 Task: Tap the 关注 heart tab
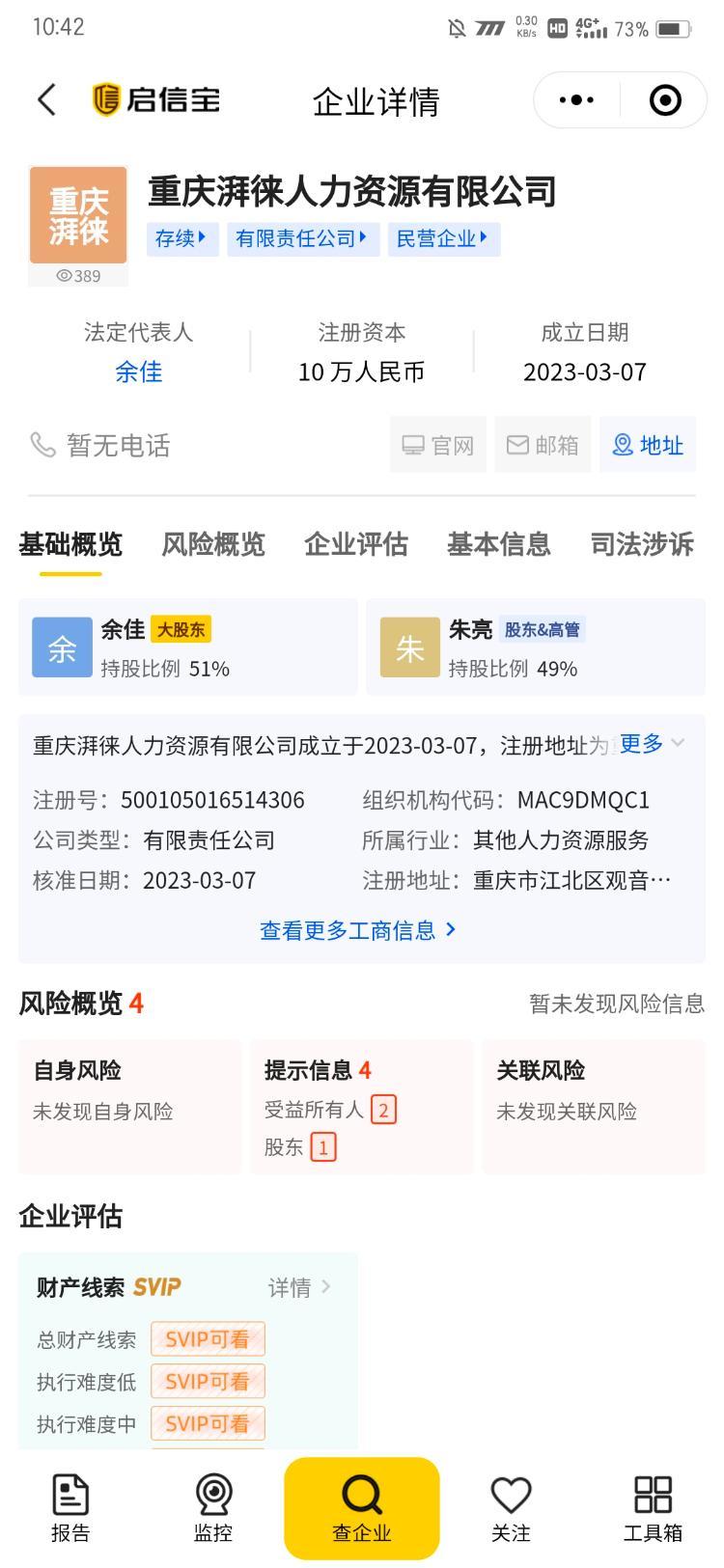(511, 1508)
